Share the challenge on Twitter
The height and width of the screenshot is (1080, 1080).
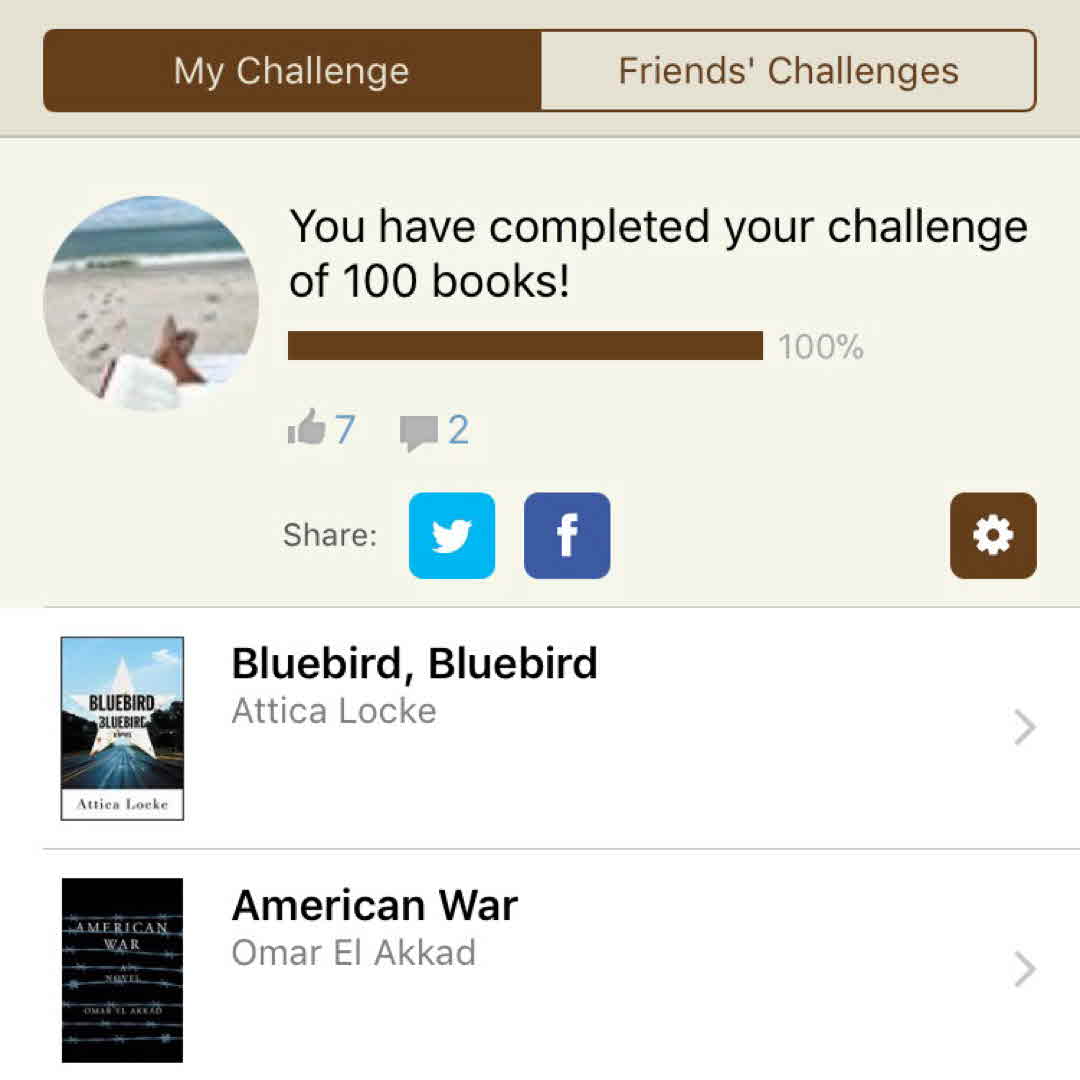[x=452, y=536]
